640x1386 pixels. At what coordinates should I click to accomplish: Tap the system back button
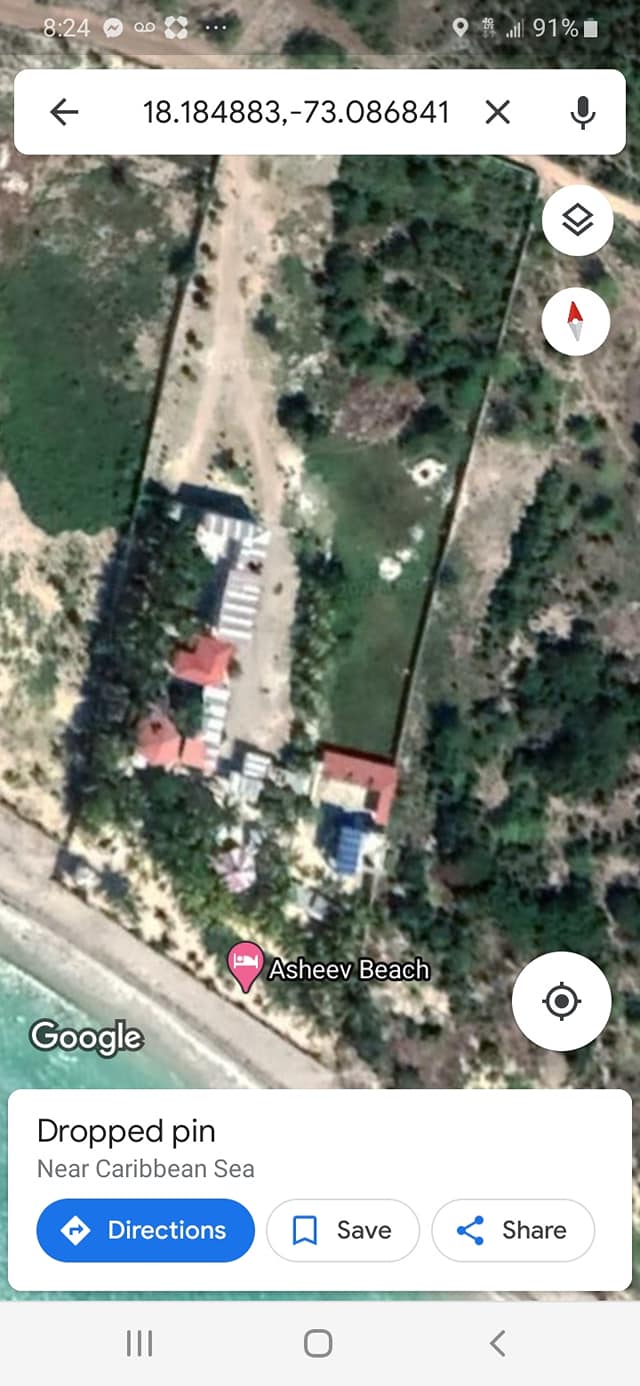(497, 1343)
